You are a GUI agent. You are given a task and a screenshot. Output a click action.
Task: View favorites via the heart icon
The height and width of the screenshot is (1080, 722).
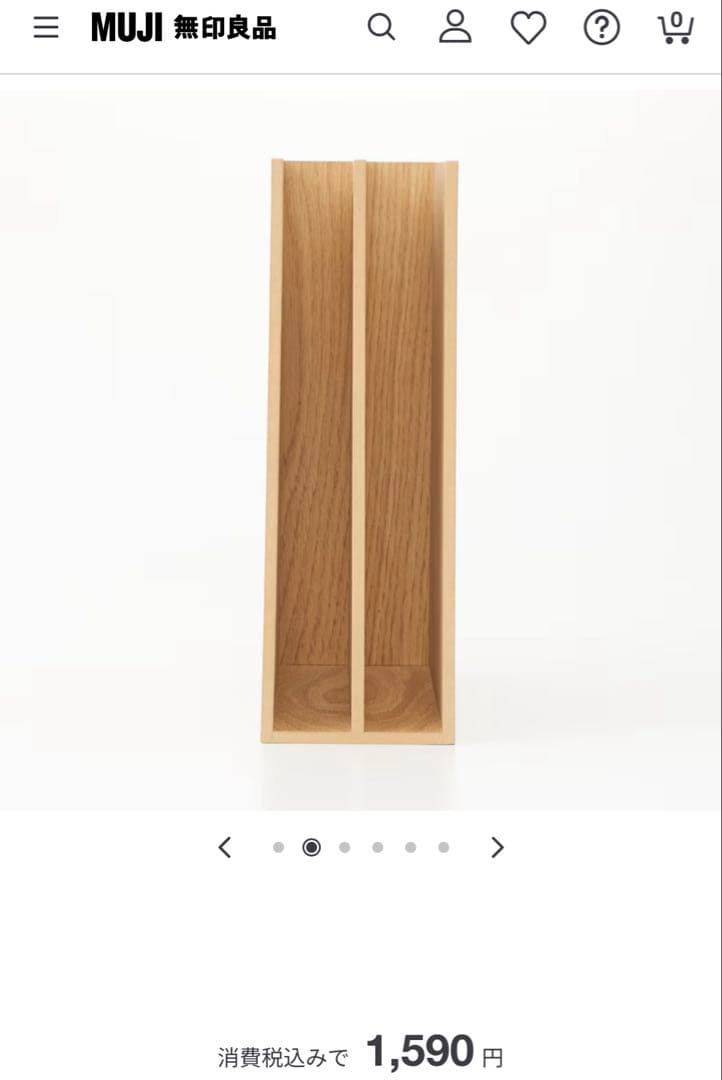click(528, 28)
